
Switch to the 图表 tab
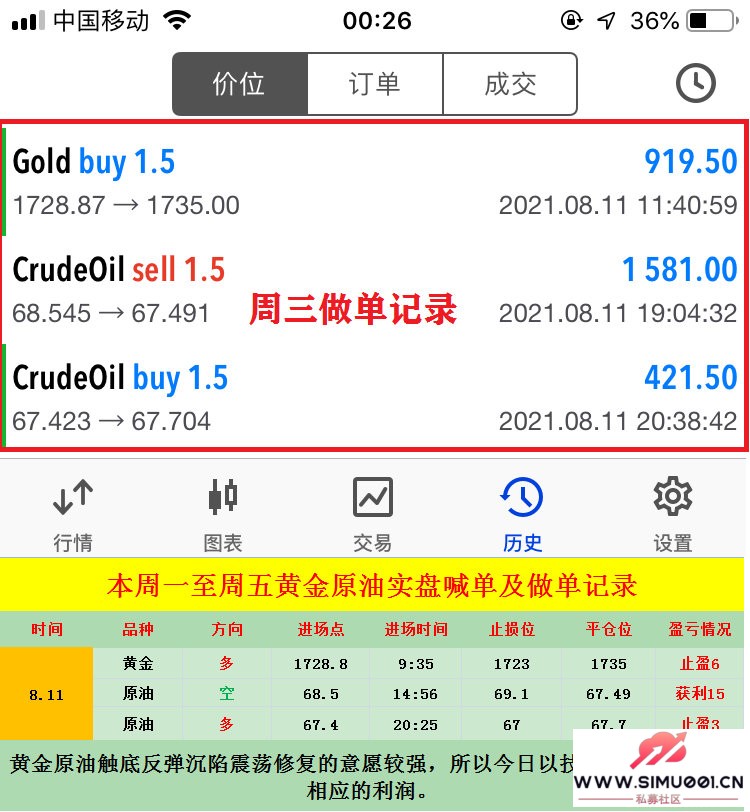(223, 514)
